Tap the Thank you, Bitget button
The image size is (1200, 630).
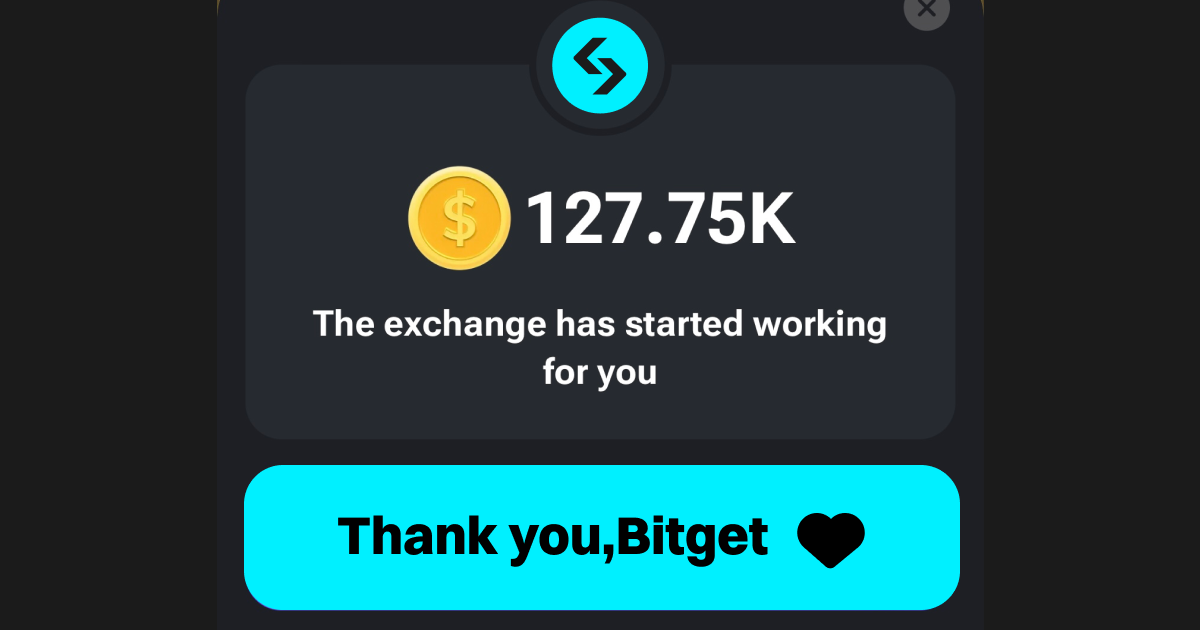coord(601,537)
